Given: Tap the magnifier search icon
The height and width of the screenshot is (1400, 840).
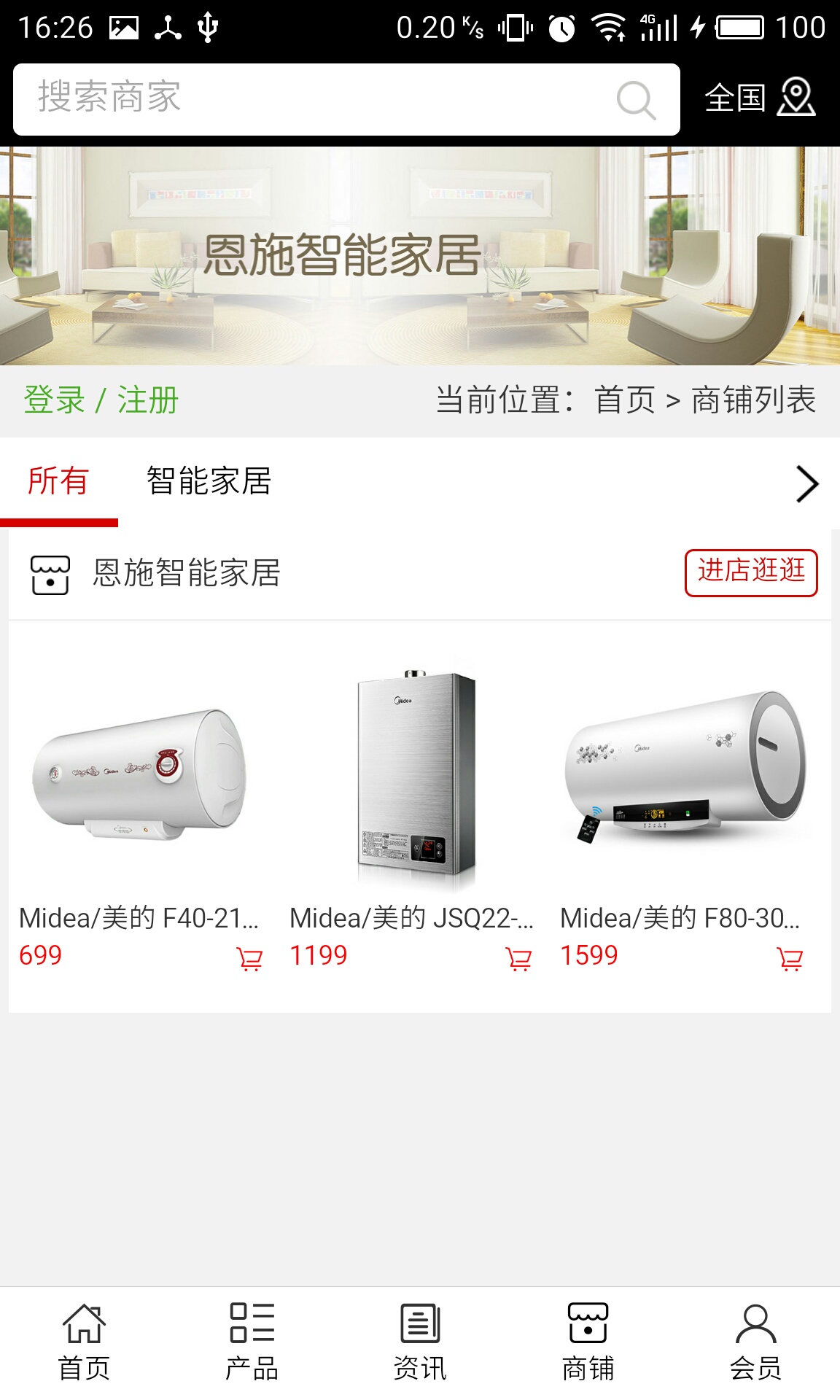Looking at the screenshot, I should point(636,100).
